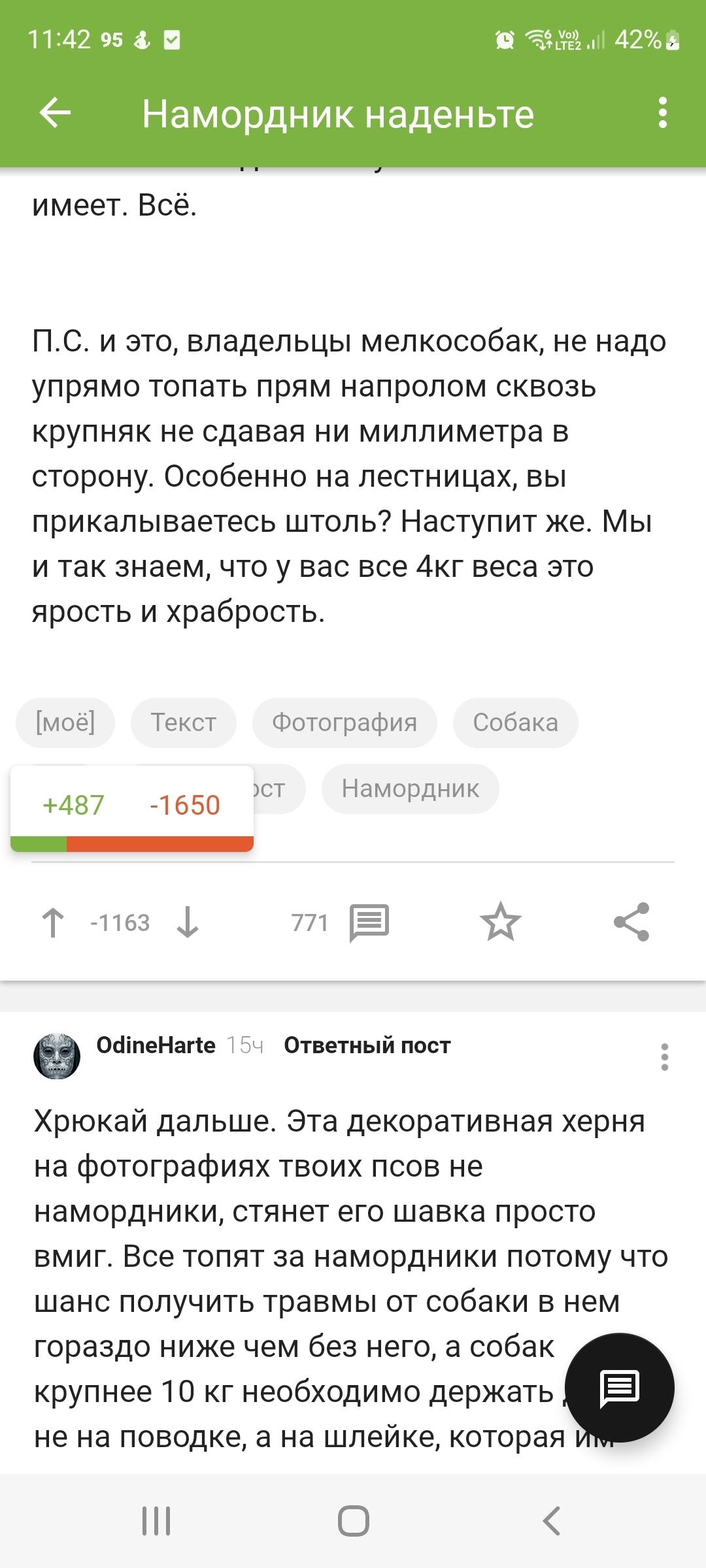Select the Намордник tag chip

pos(410,789)
